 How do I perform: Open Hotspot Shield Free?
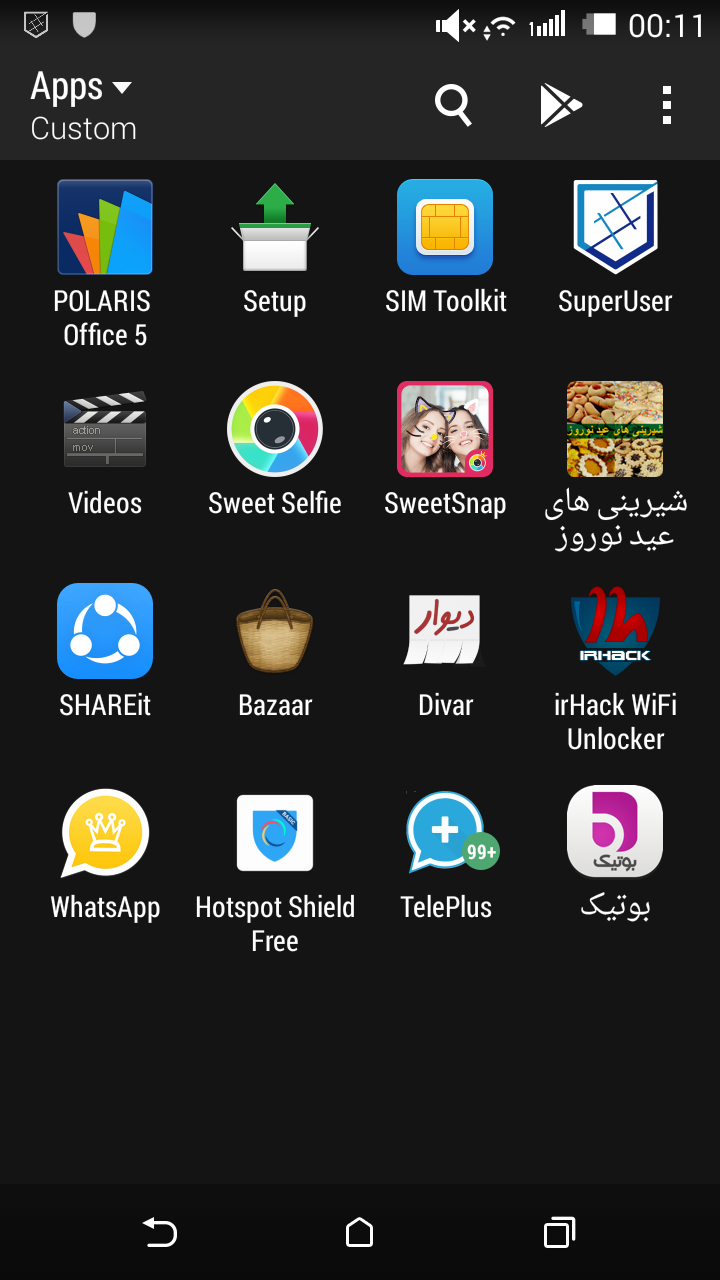(x=275, y=833)
